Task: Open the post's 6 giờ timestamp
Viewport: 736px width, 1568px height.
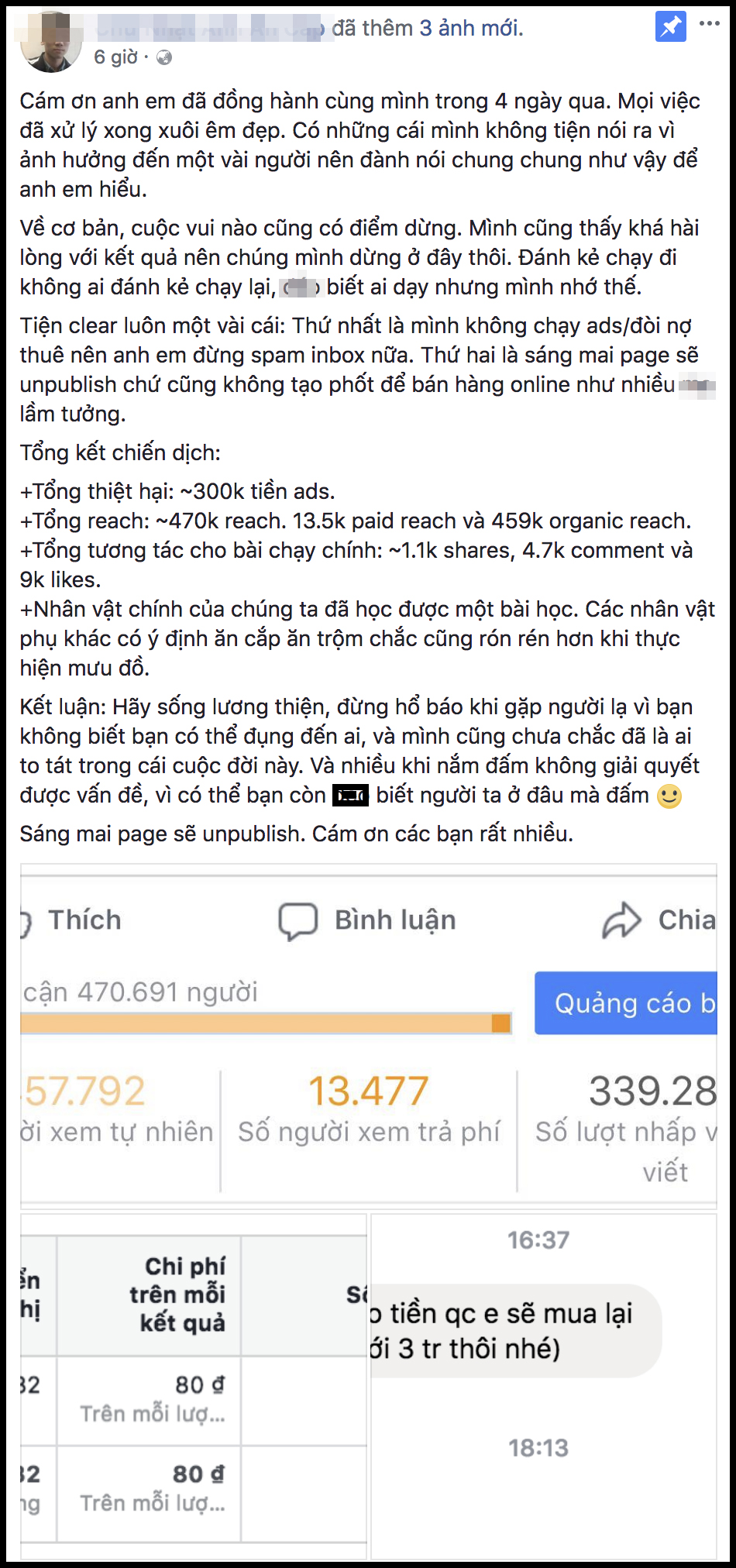Action: 115,57
